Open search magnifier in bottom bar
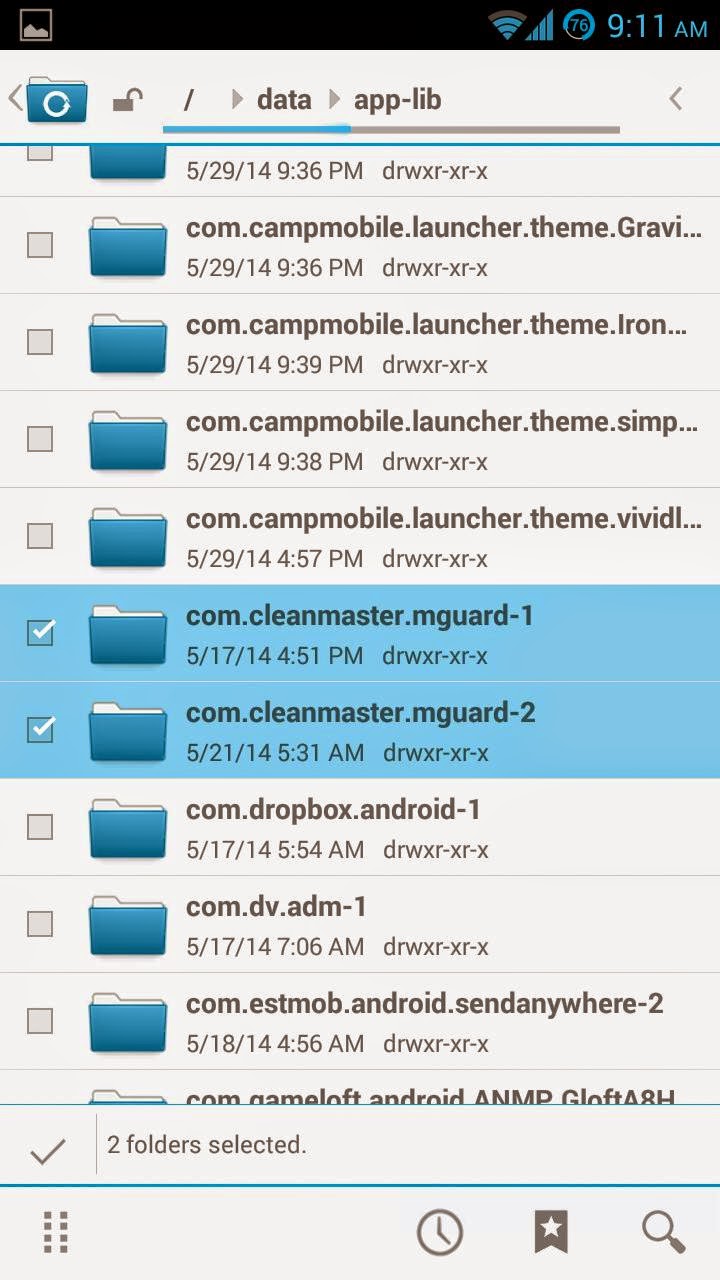Image resolution: width=720 pixels, height=1280 pixels. 663,1232
